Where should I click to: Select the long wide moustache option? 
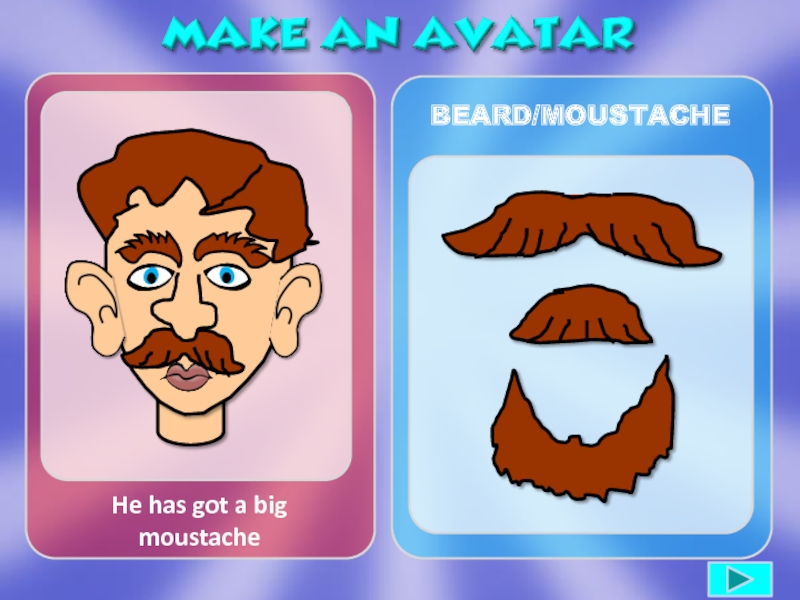580,230
